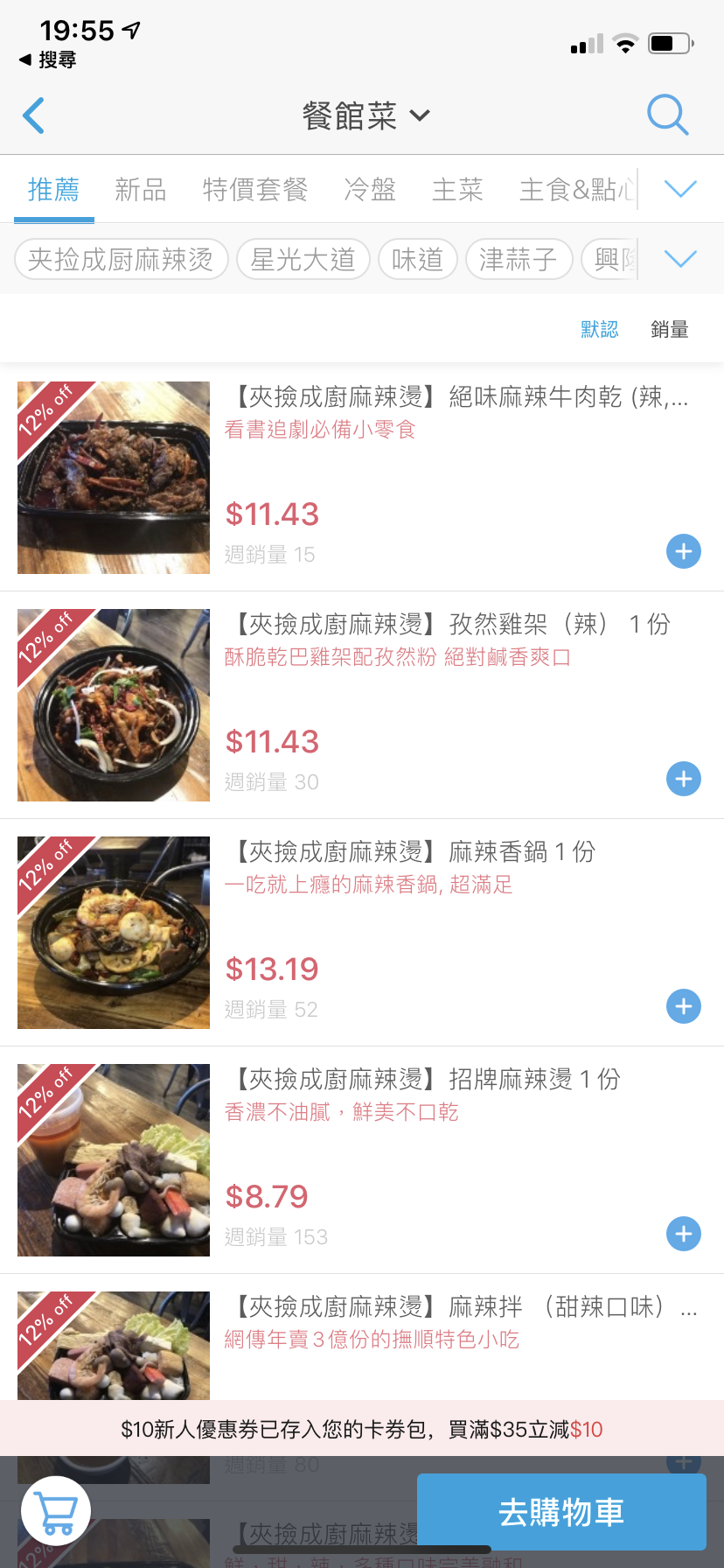Go to cart with 去購物車 button
The height and width of the screenshot is (1568, 724).
561,1512
